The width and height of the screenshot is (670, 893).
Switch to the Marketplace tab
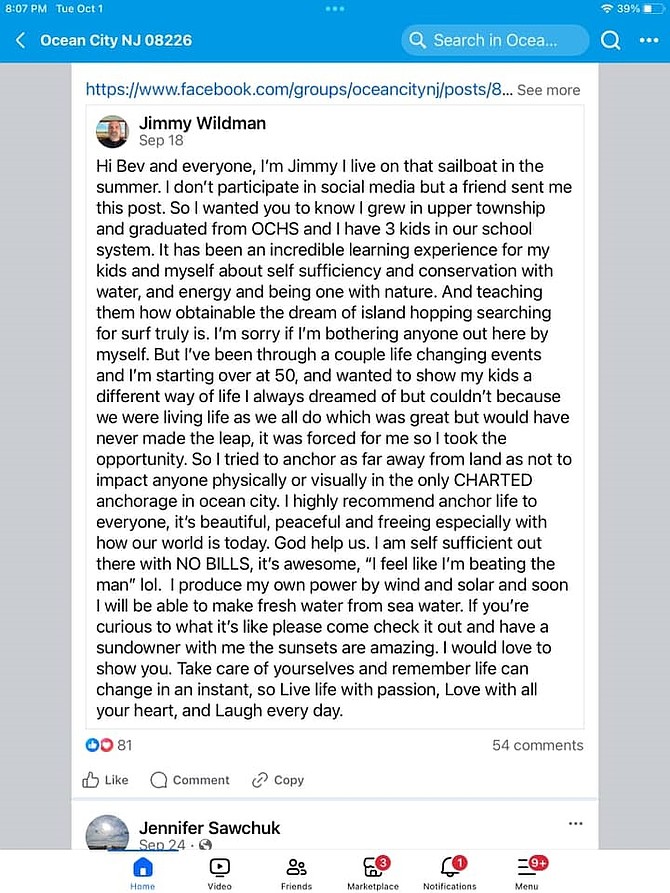coord(372,872)
